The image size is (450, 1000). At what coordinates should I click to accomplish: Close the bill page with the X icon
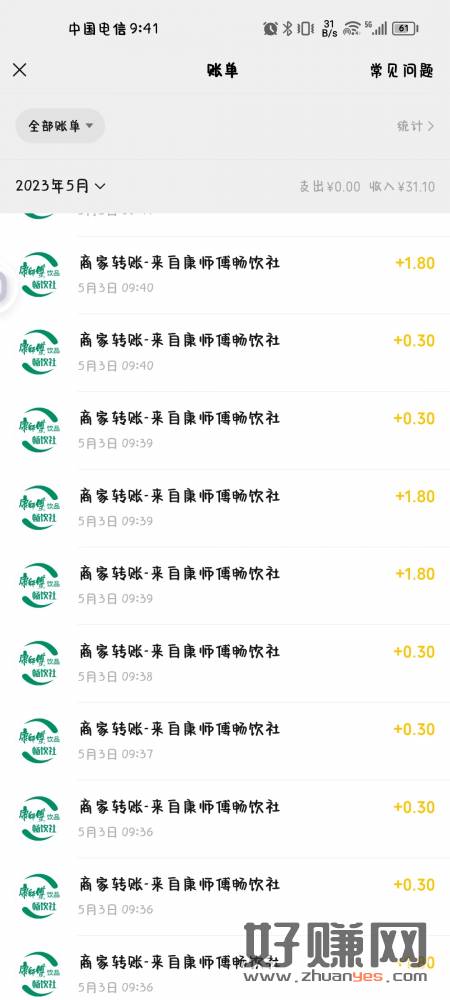(x=20, y=70)
